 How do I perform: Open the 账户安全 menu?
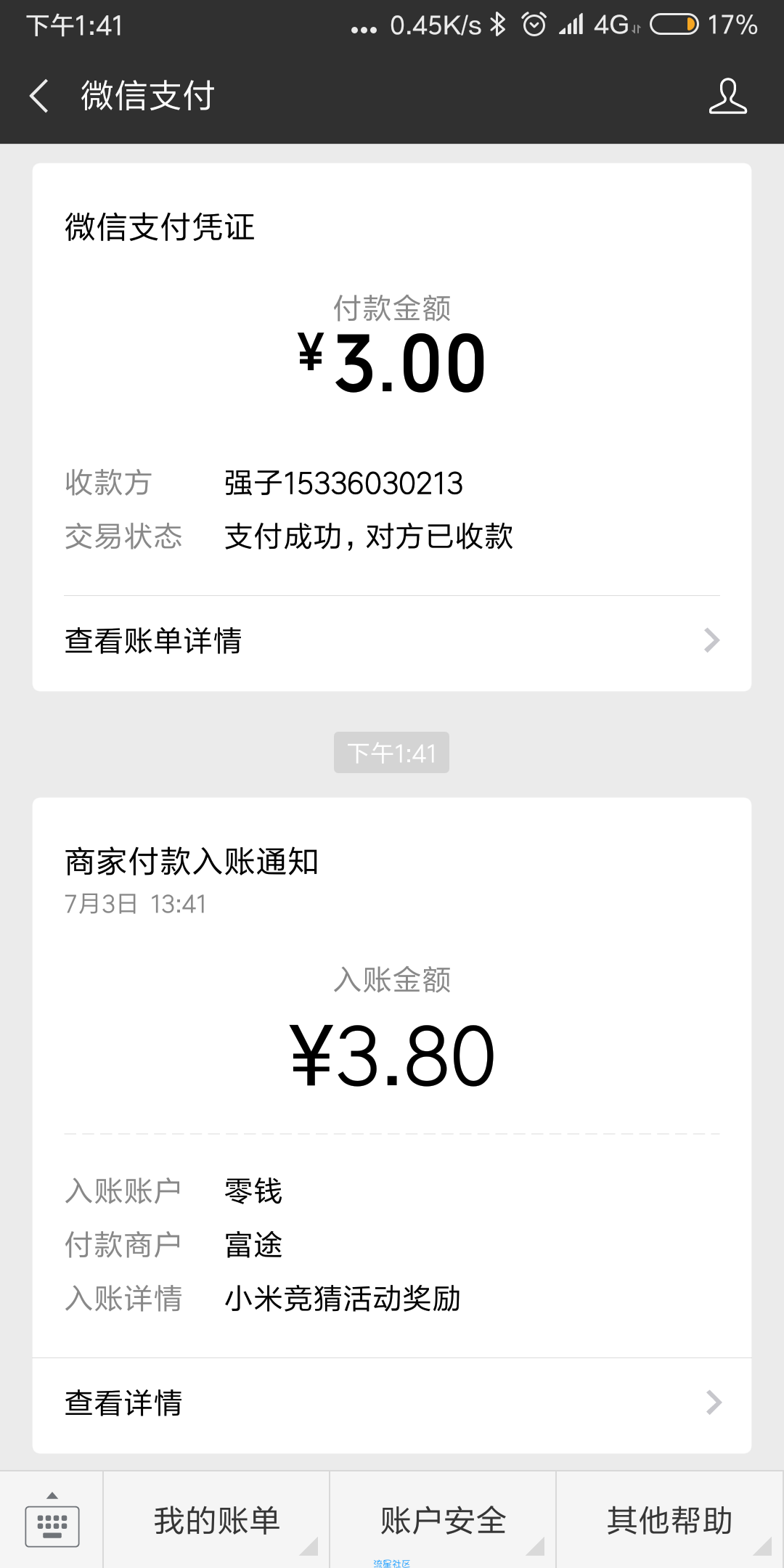tap(443, 1520)
